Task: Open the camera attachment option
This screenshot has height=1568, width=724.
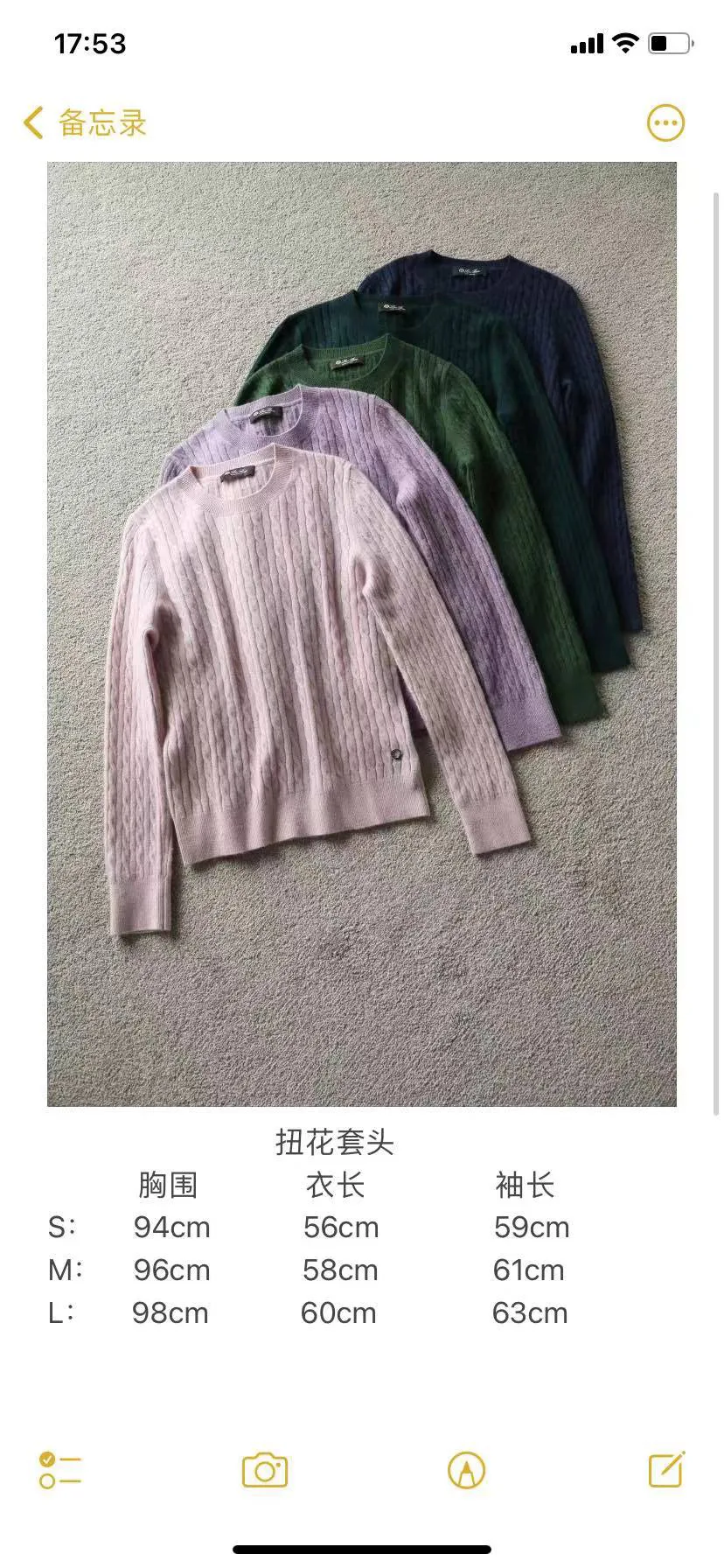Action: tap(265, 1470)
